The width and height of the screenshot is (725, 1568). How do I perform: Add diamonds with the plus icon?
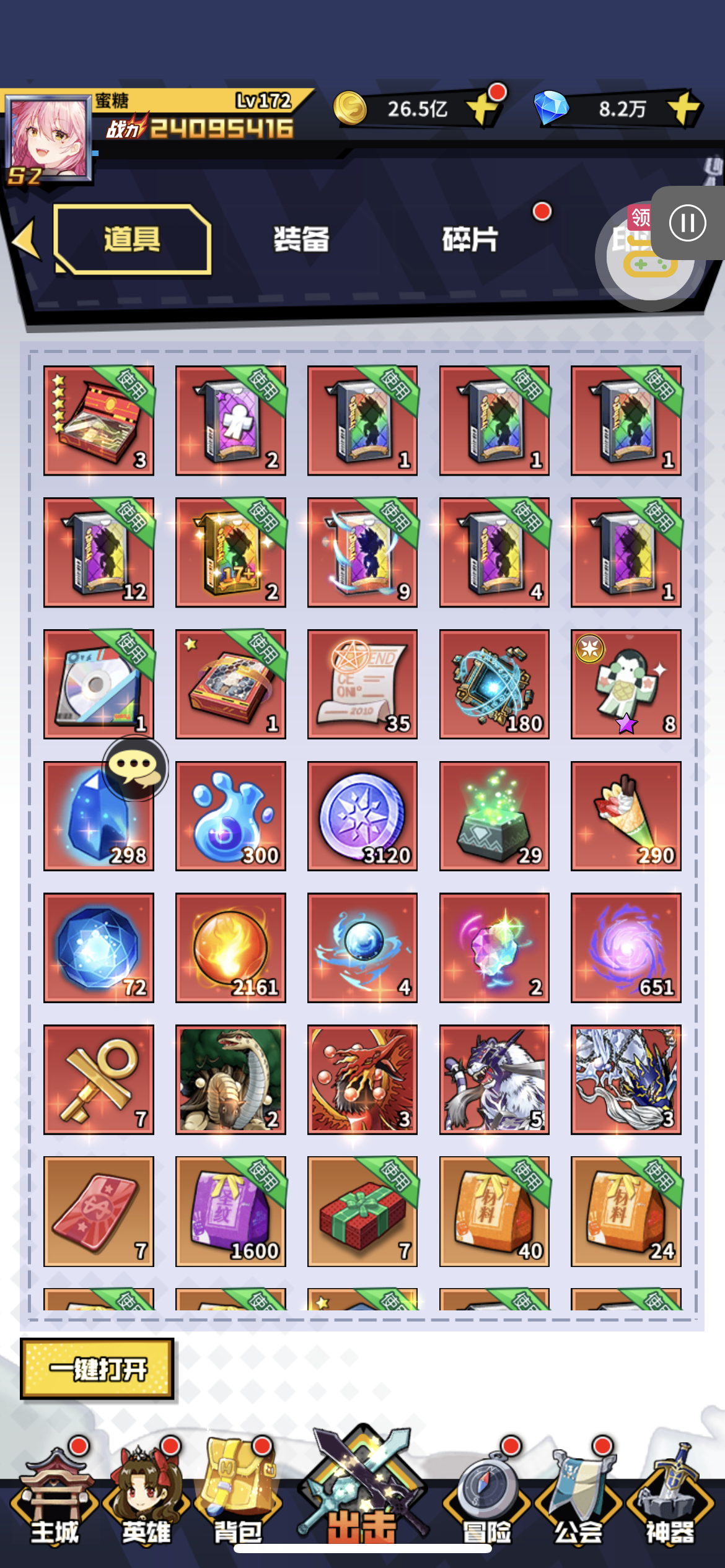683,109
